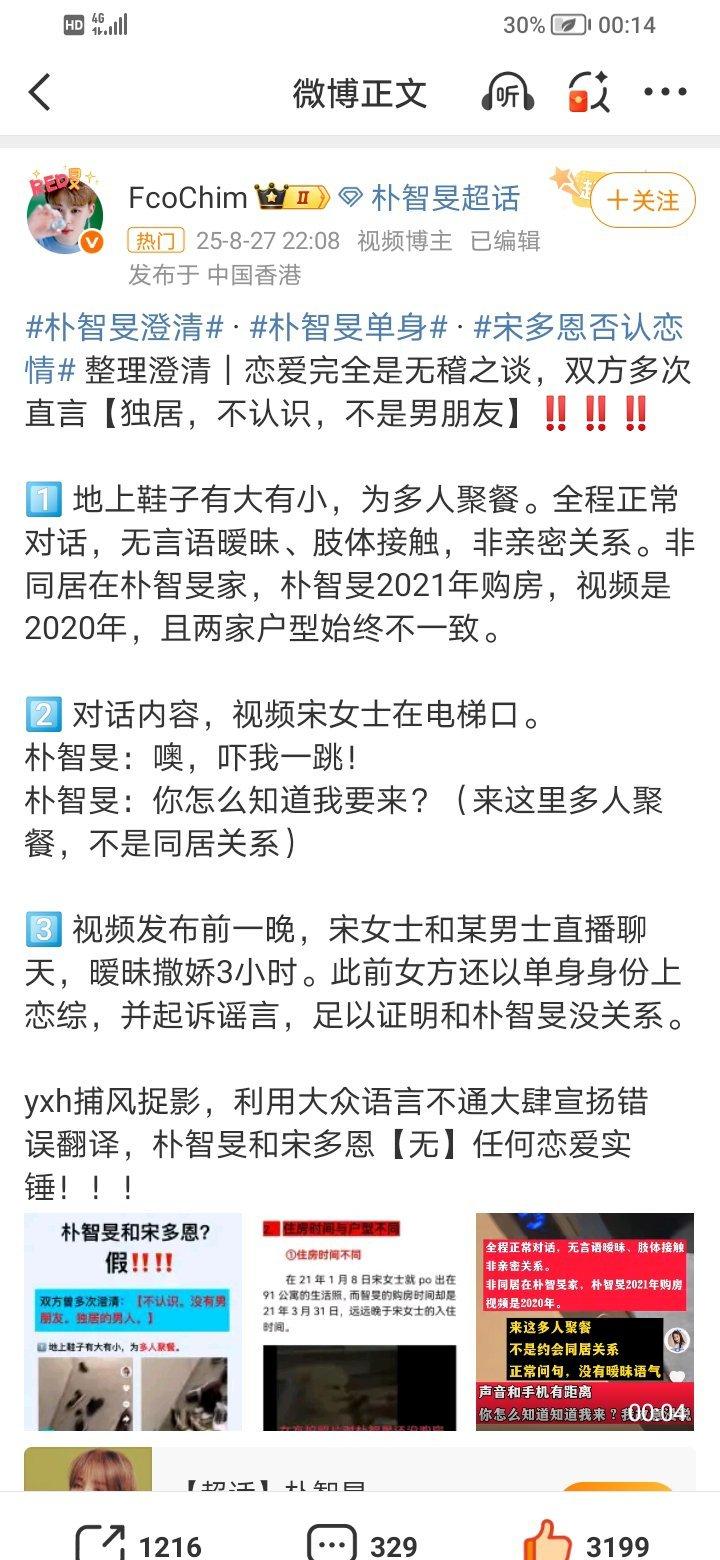720x1560 pixels.
Task: View the second image about 住房时间与户型不同
Action: 359,1321
